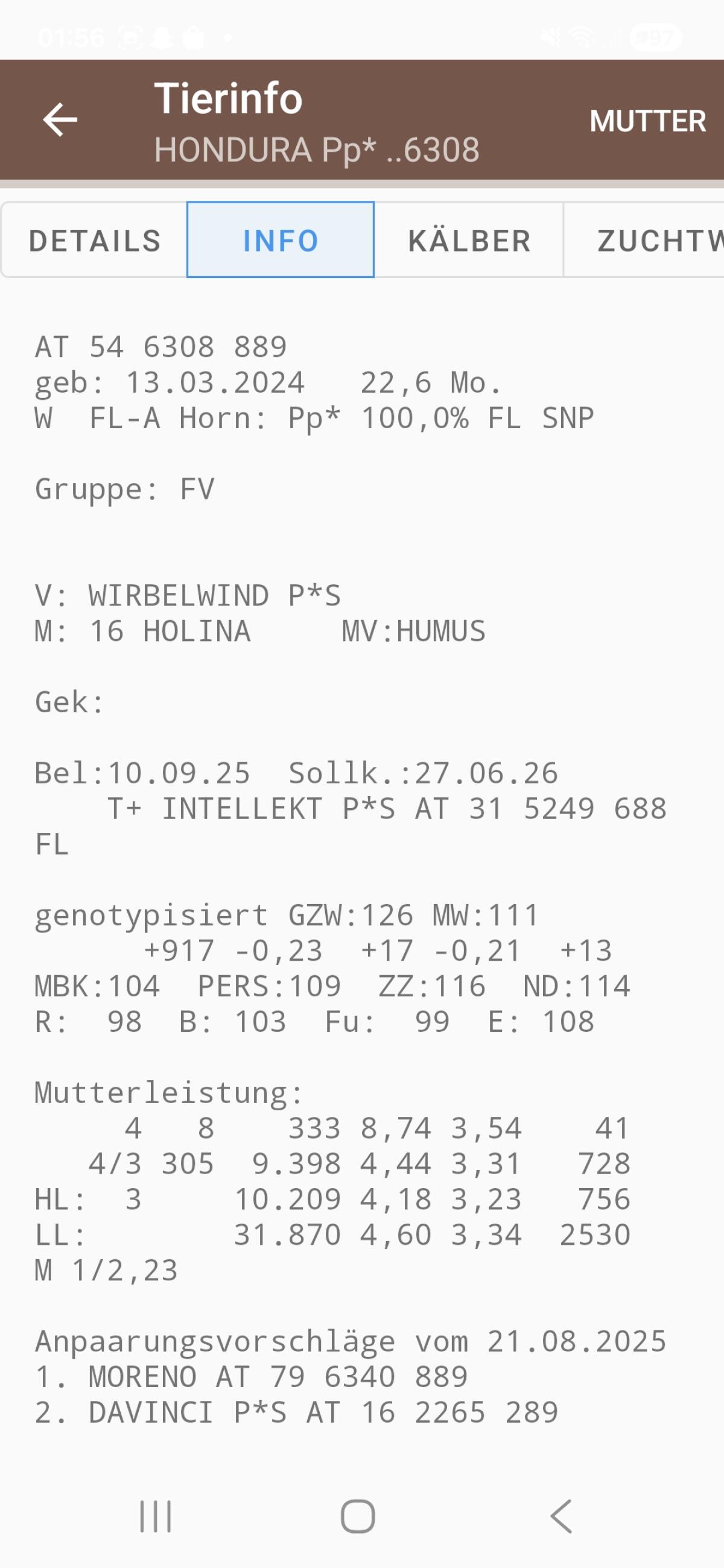
Task: Tap the system home button
Action: pos(357,1515)
